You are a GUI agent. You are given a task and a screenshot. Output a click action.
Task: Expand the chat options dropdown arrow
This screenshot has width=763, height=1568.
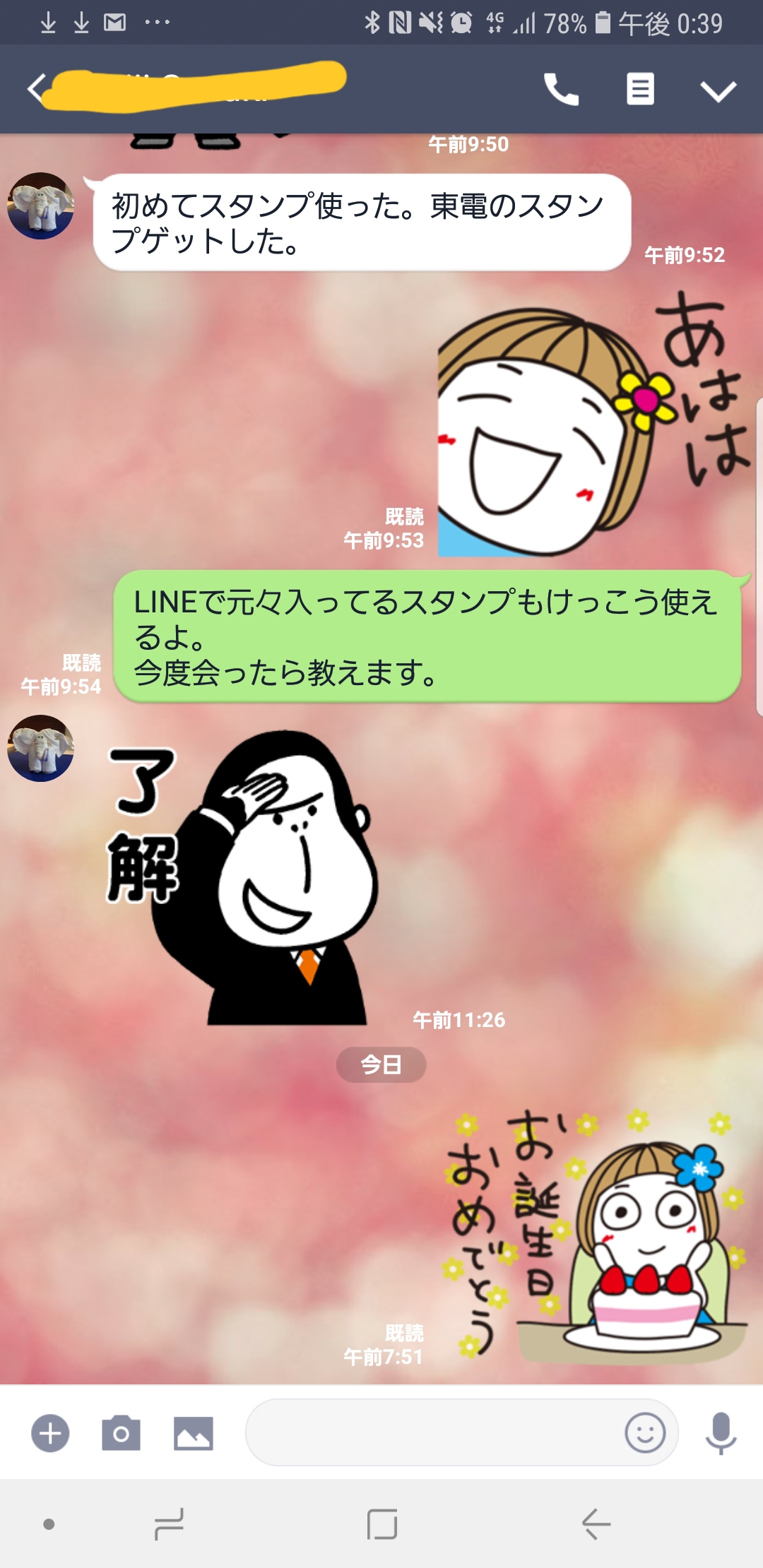(718, 90)
